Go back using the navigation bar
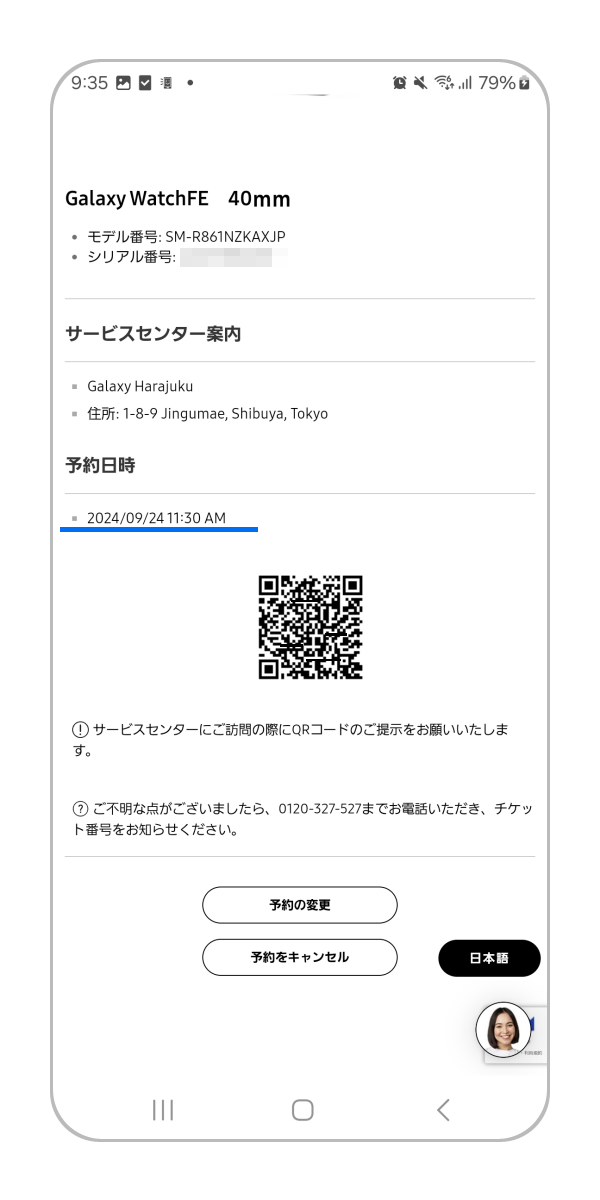The image size is (600, 1200). 443,1109
